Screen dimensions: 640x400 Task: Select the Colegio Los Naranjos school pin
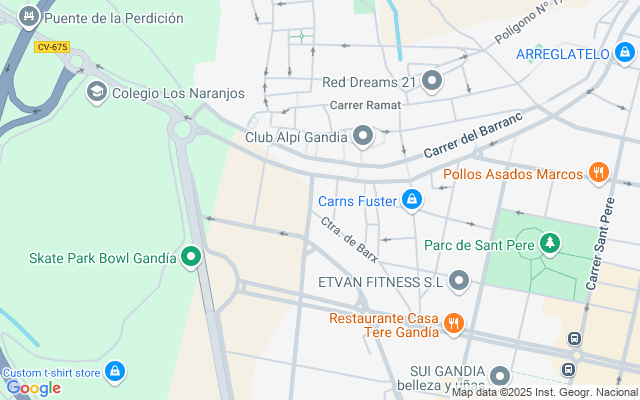pos(97,93)
